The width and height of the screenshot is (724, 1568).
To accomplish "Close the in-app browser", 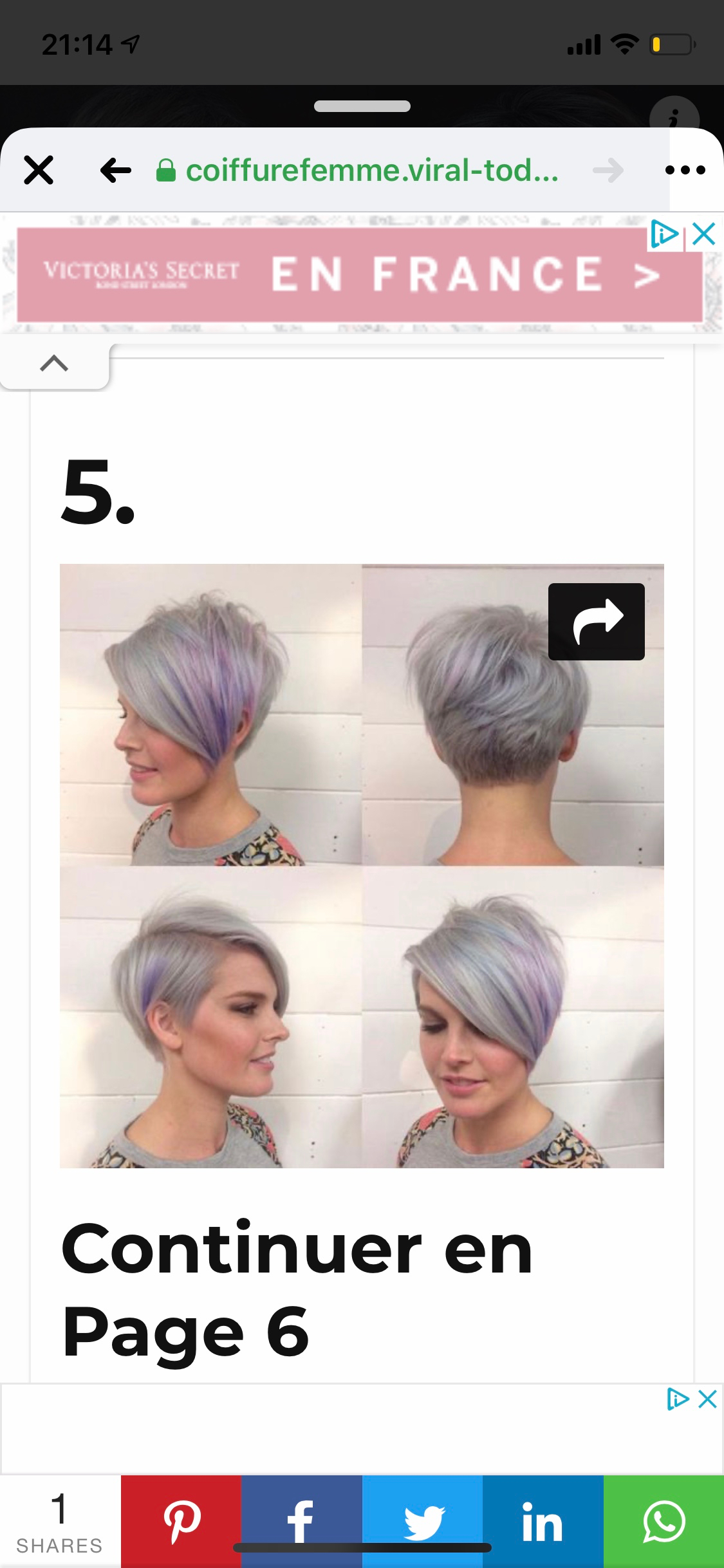I will [39, 171].
